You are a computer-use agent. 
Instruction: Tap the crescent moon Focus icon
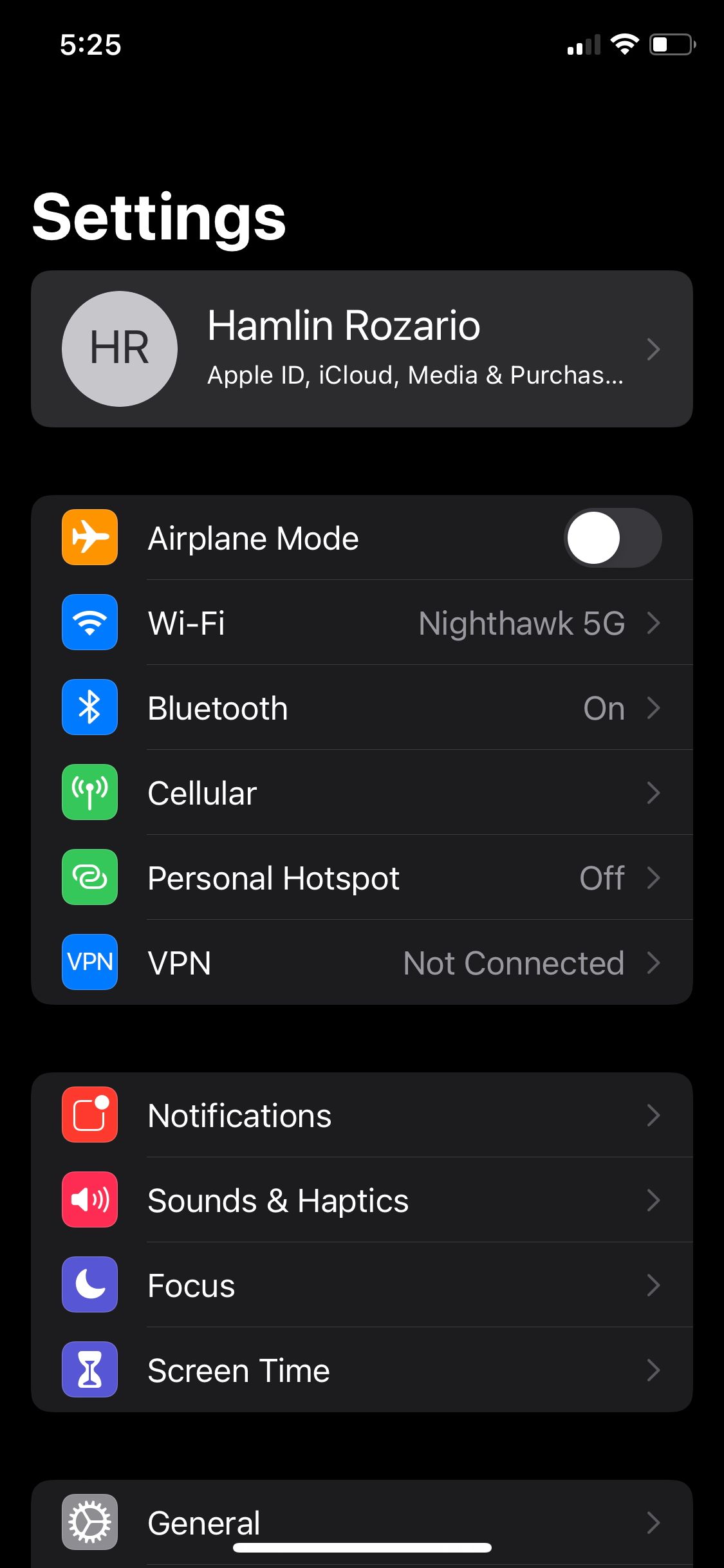(89, 1285)
